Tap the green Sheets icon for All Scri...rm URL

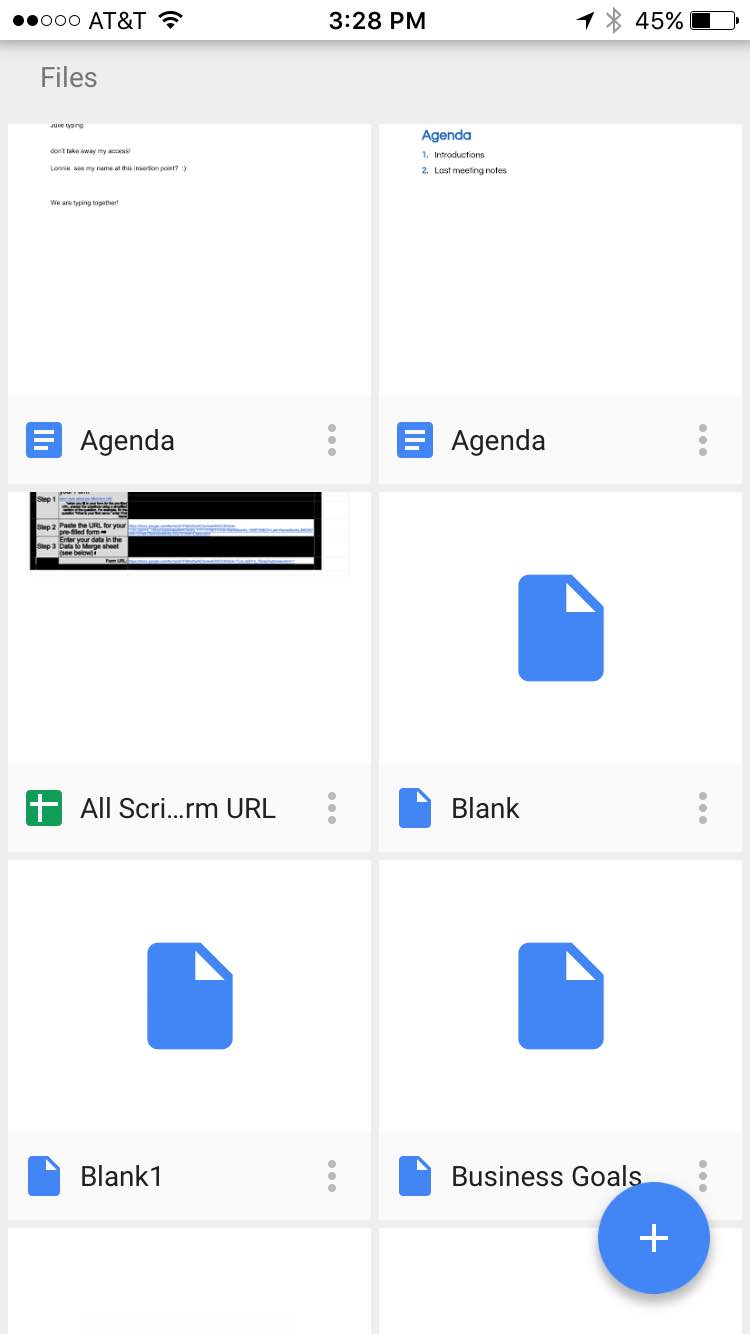pyautogui.click(x=44, y=808)
